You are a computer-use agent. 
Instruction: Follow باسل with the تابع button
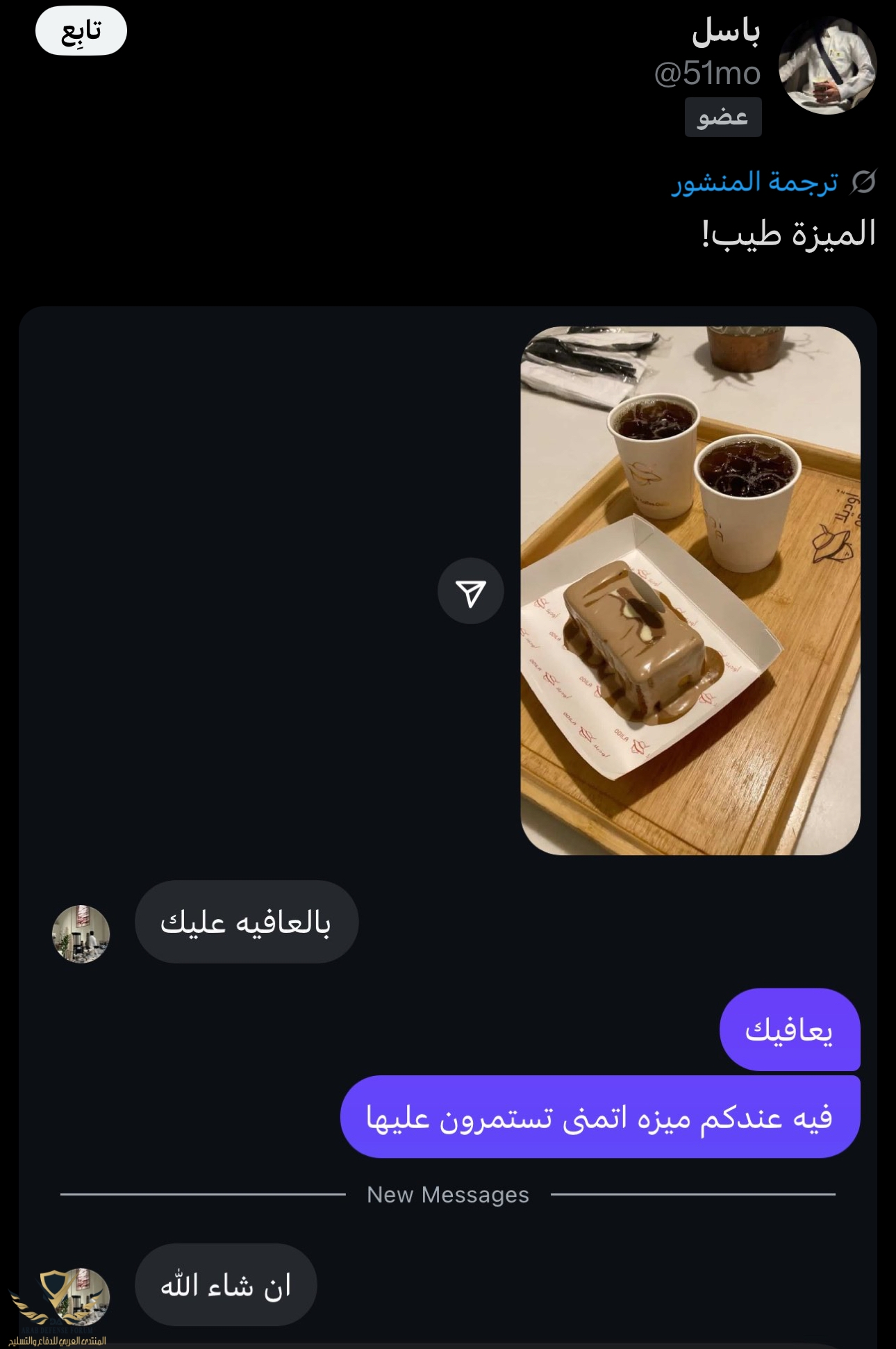[81, 32]
